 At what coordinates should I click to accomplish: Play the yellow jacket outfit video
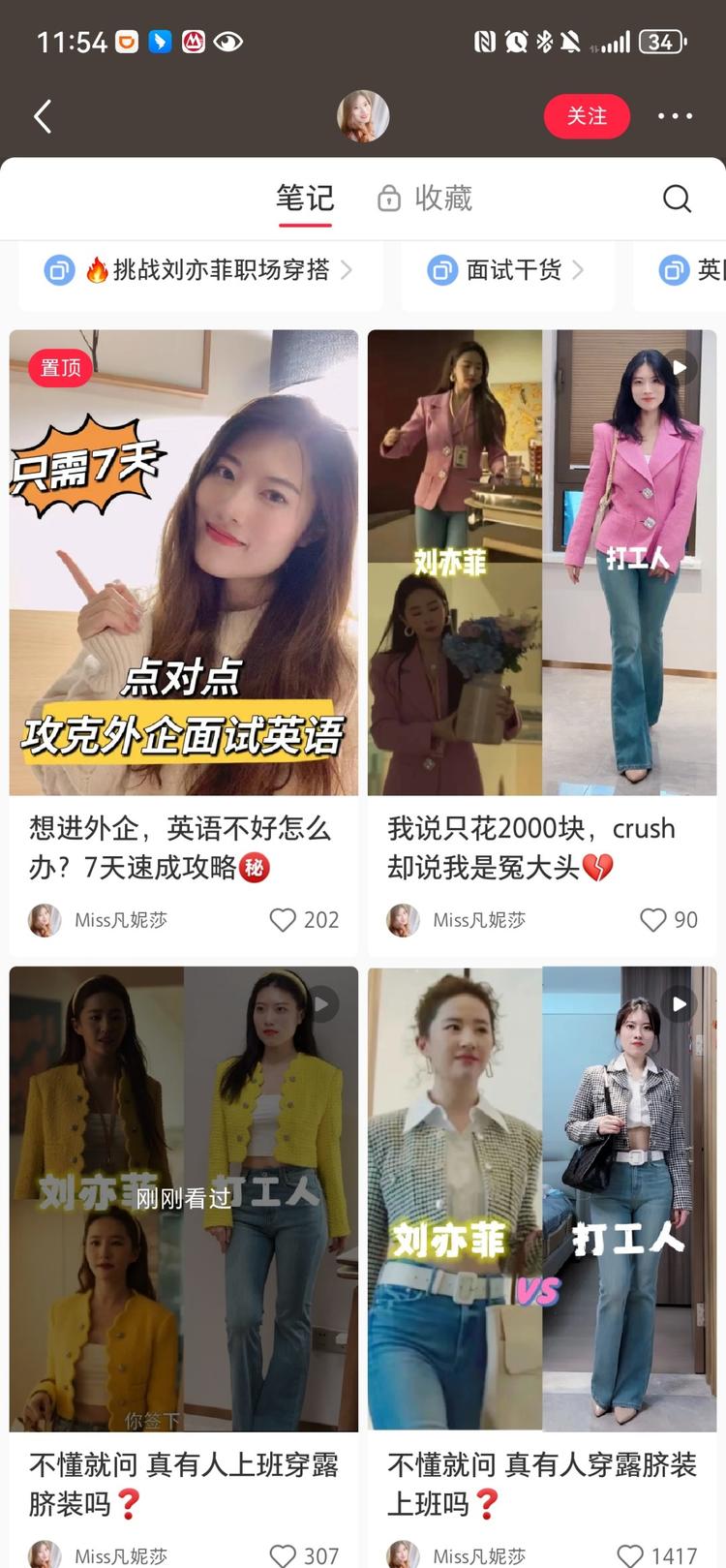tap(319, 1003)
